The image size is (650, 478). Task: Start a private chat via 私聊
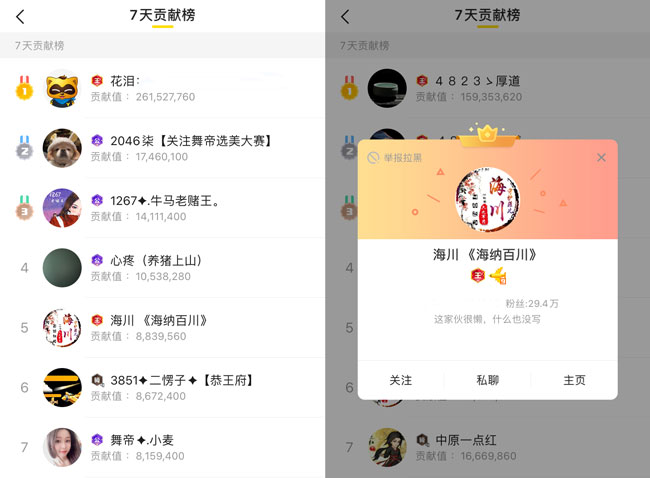pos(487,381)
